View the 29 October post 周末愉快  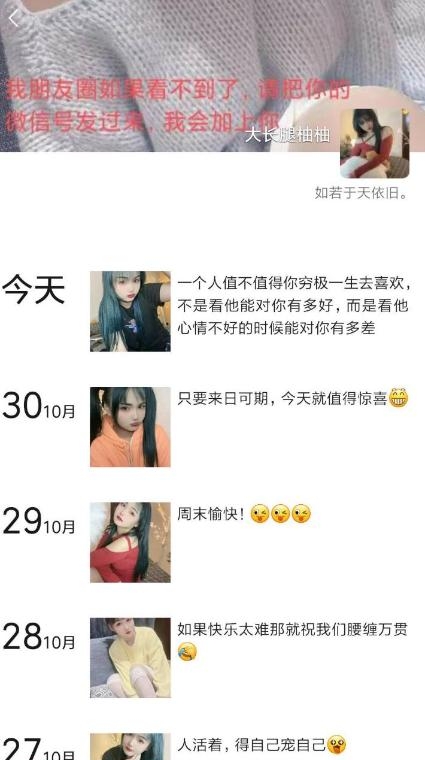244,514
